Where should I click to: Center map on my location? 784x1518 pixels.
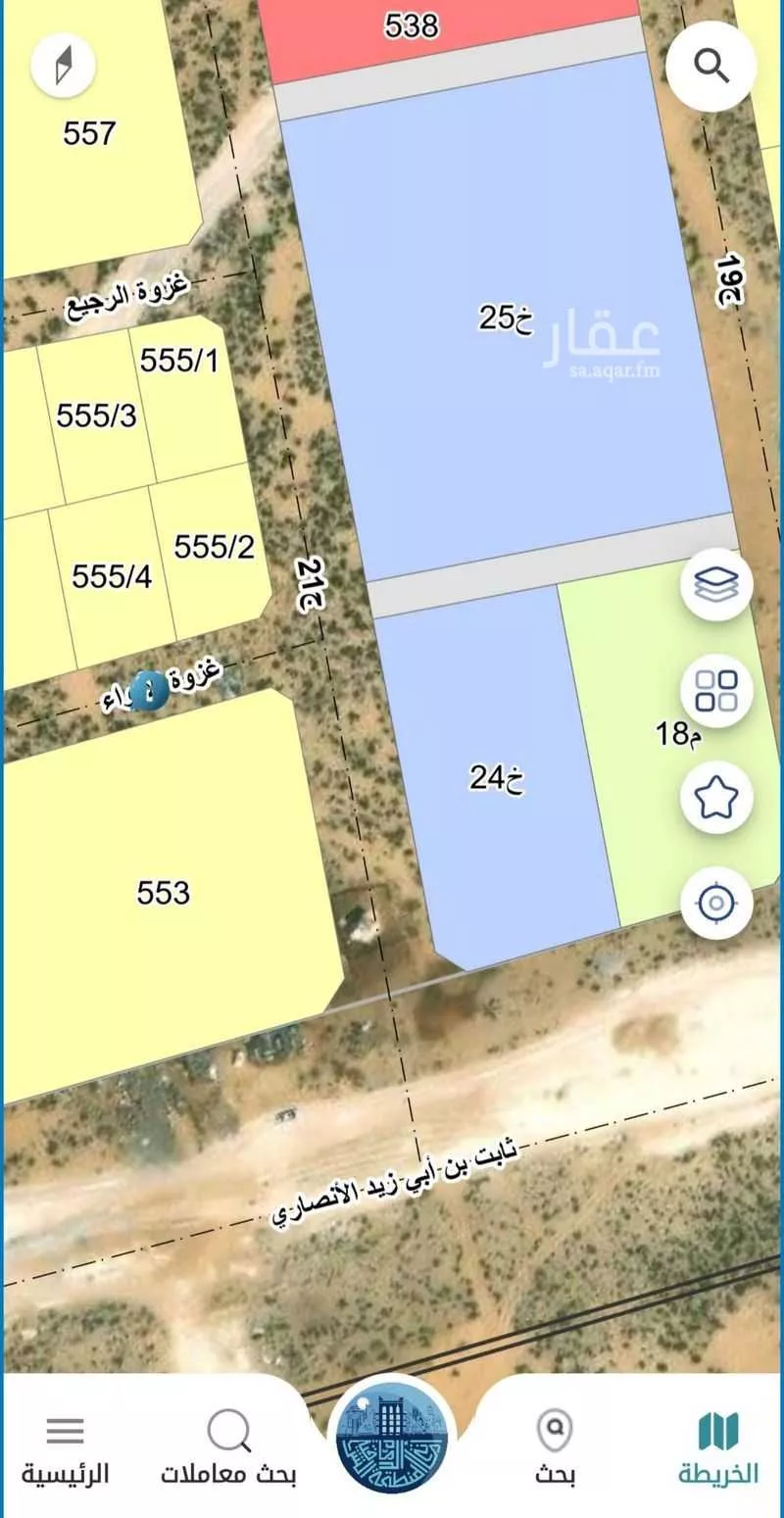pyautogui.click(x=716, y=902)
